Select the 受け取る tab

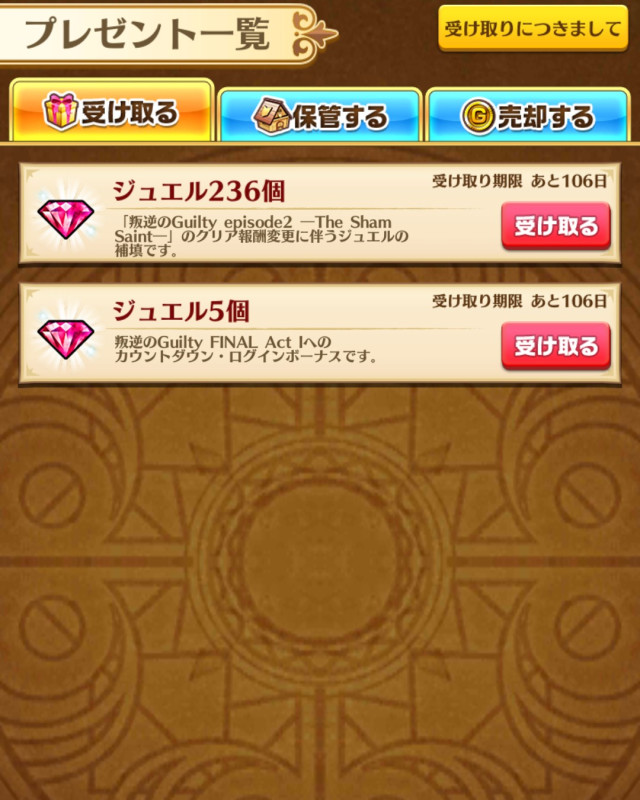[111, 112]
